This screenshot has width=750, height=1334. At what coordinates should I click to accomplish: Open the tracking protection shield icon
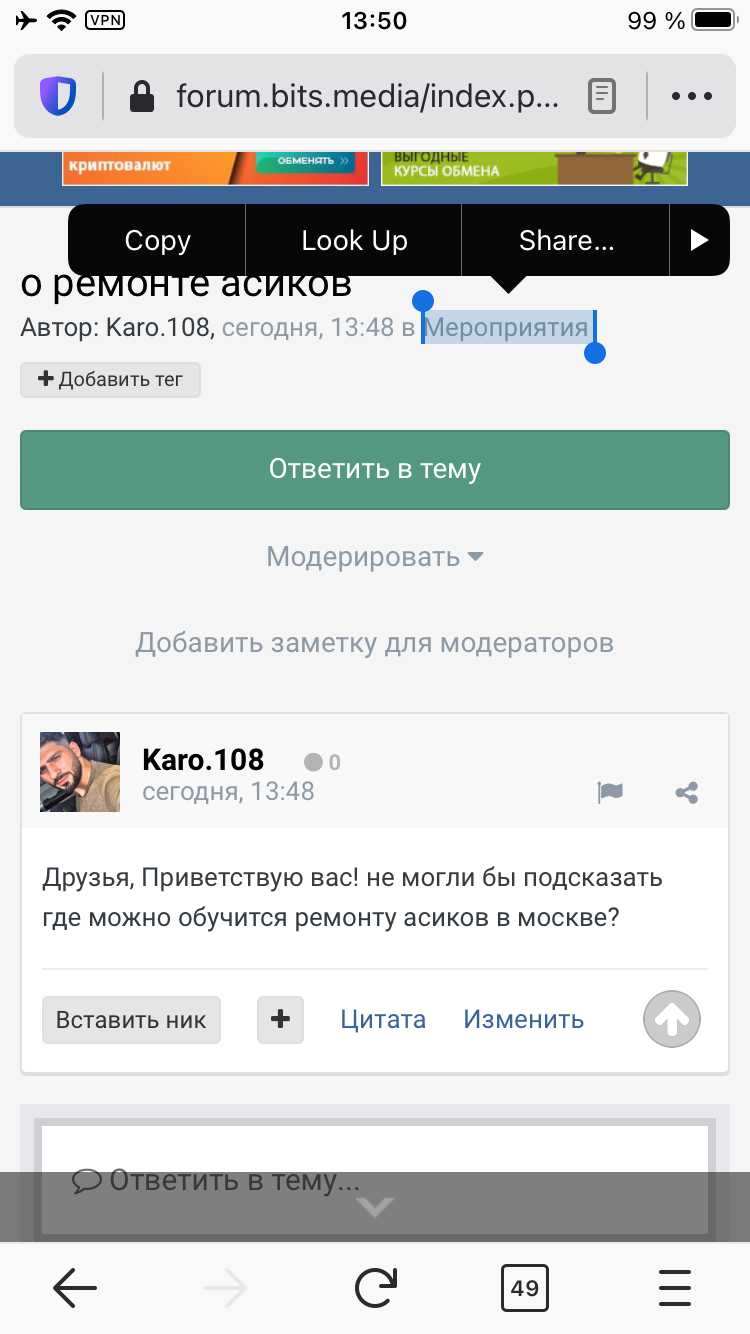point(58,96)
